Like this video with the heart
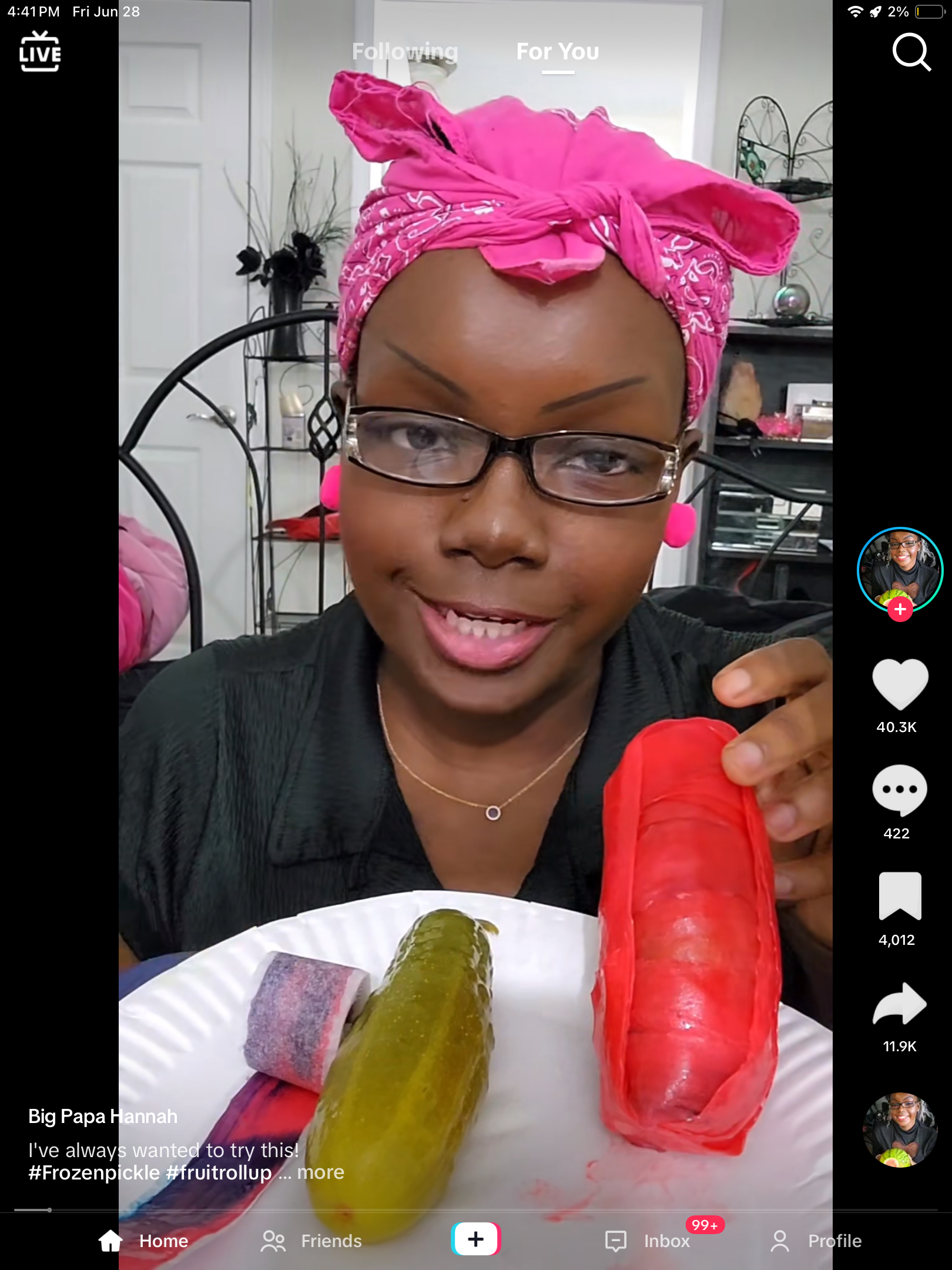This screenshot has width=952, height=1270. click(x=900, y=684)
